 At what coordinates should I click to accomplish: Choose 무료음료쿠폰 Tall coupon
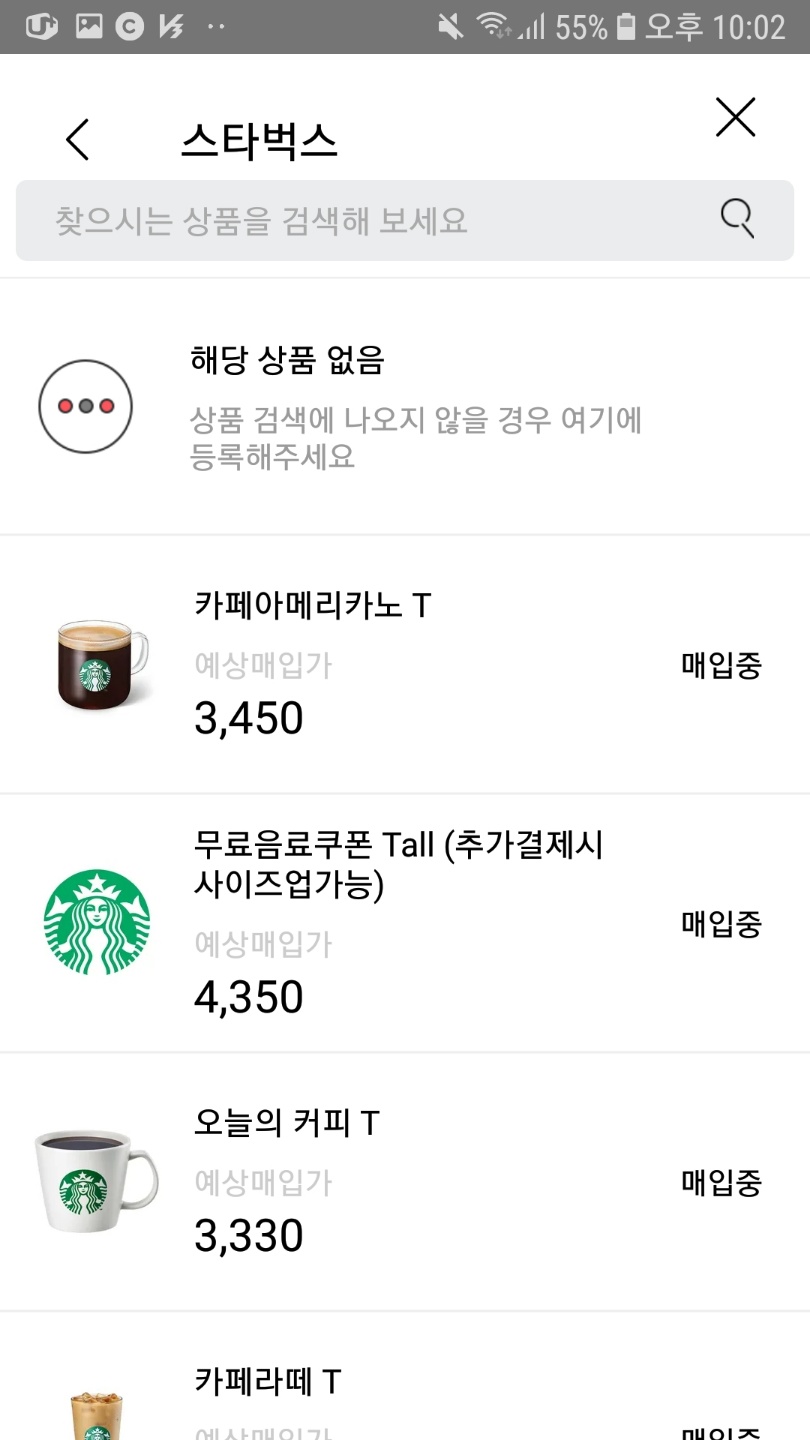(x=405, y=923)
